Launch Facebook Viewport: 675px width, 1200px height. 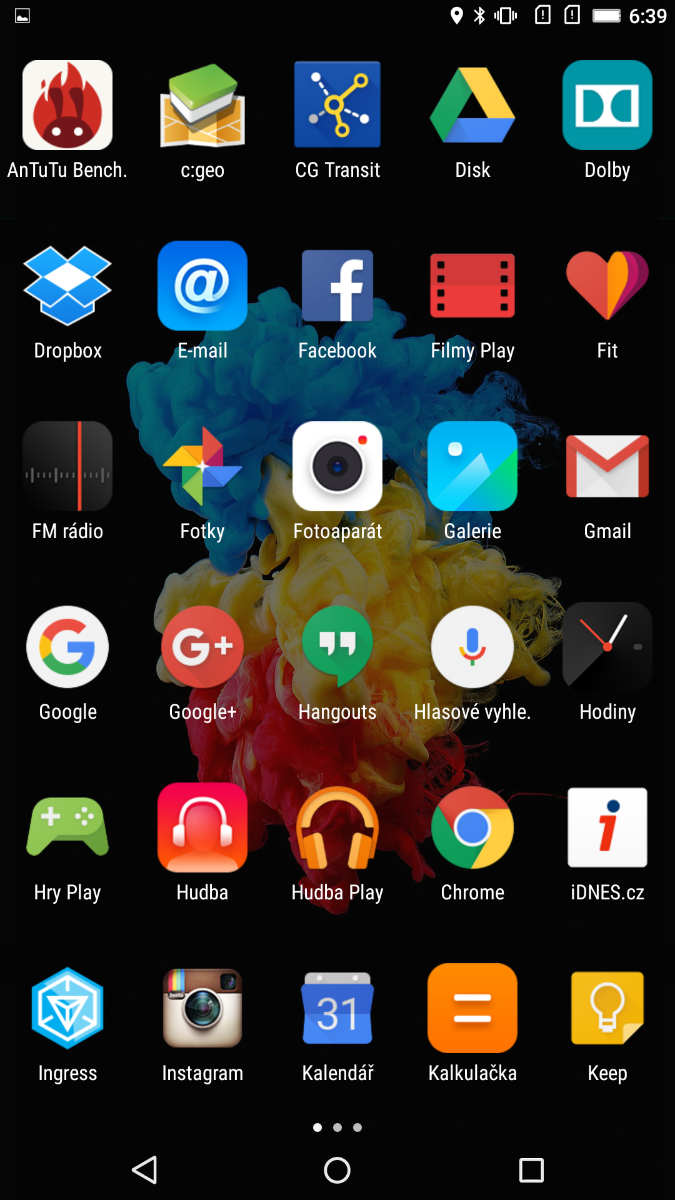pyautogui.click(x=337, y=286)
